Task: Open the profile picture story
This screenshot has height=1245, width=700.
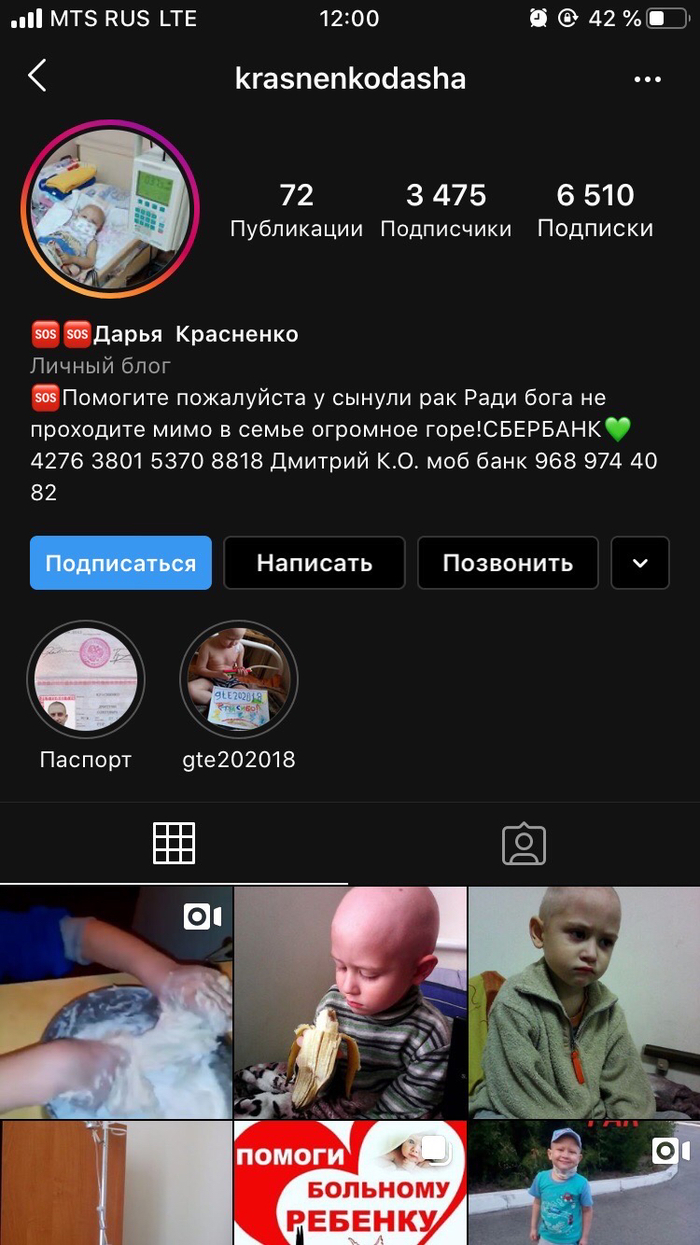Action: point(110,209)
